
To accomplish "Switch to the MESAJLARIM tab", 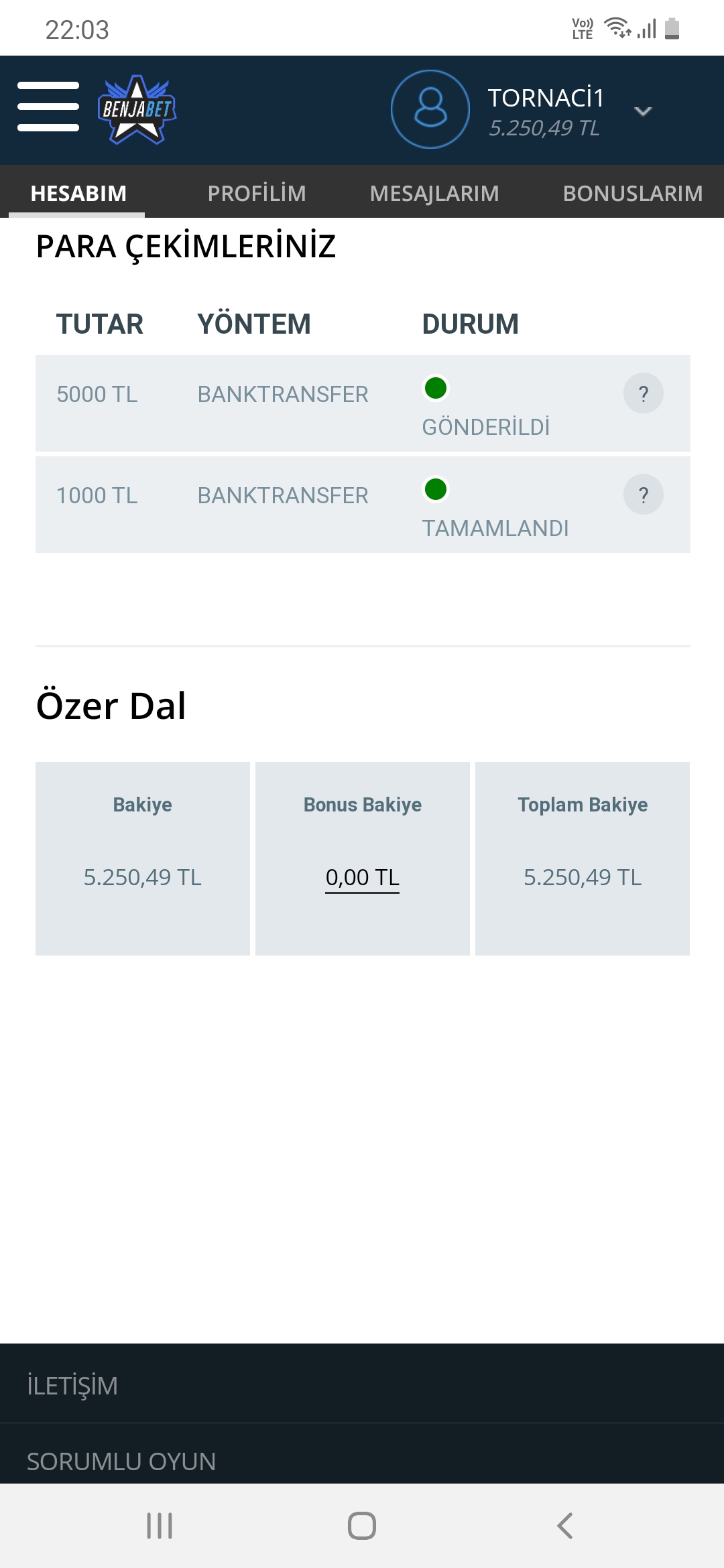I will pos(434,193).
